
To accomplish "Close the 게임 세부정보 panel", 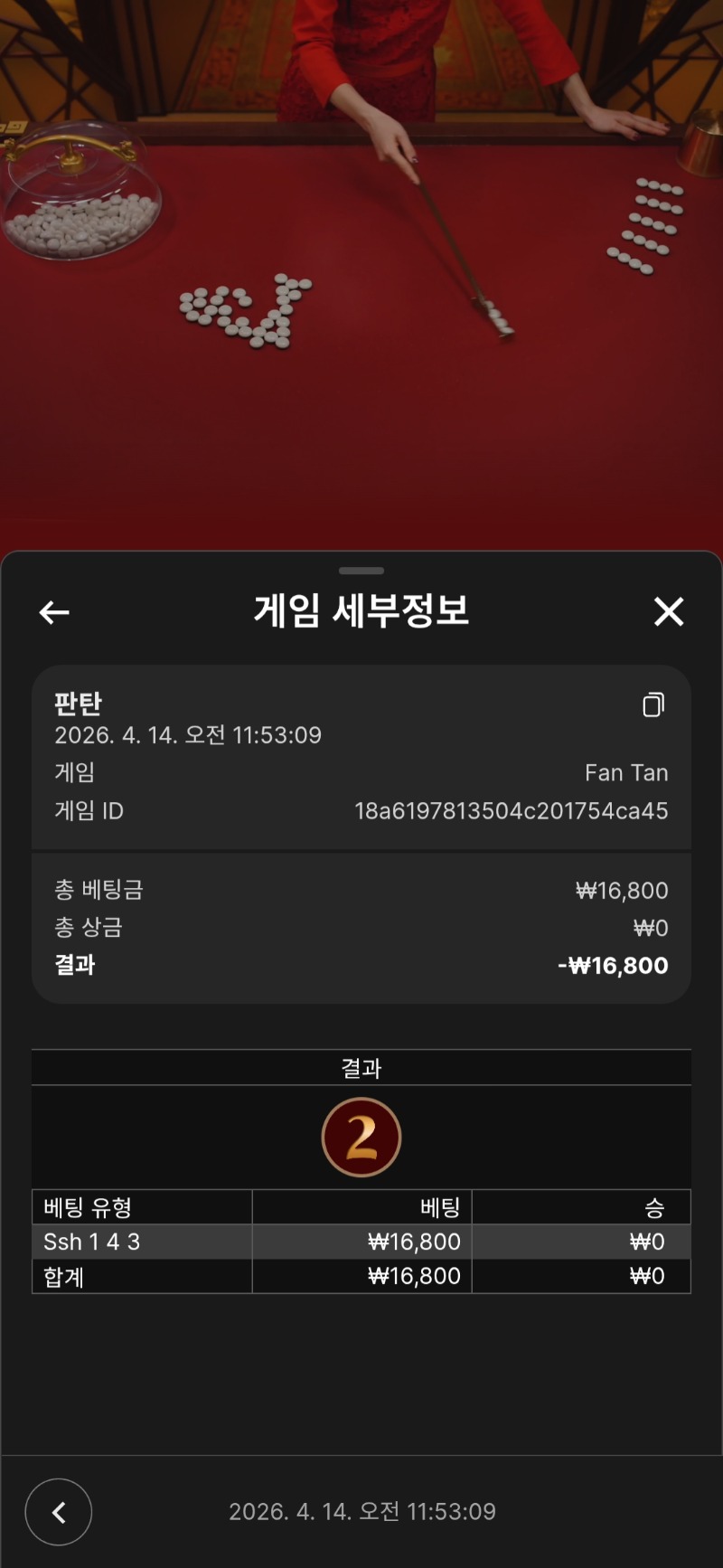I will (669, 612).
